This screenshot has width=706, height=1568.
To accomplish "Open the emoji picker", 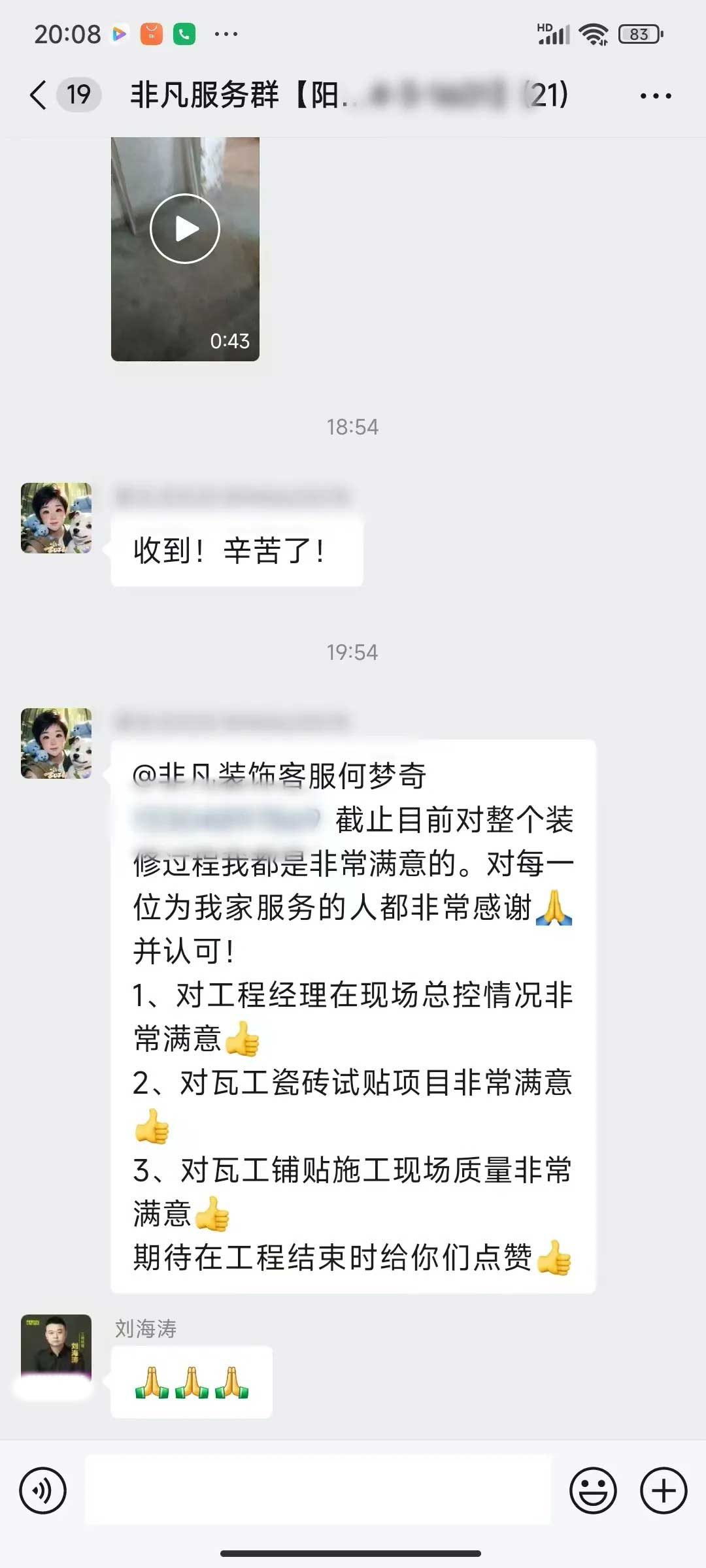I will point(593,1491).
